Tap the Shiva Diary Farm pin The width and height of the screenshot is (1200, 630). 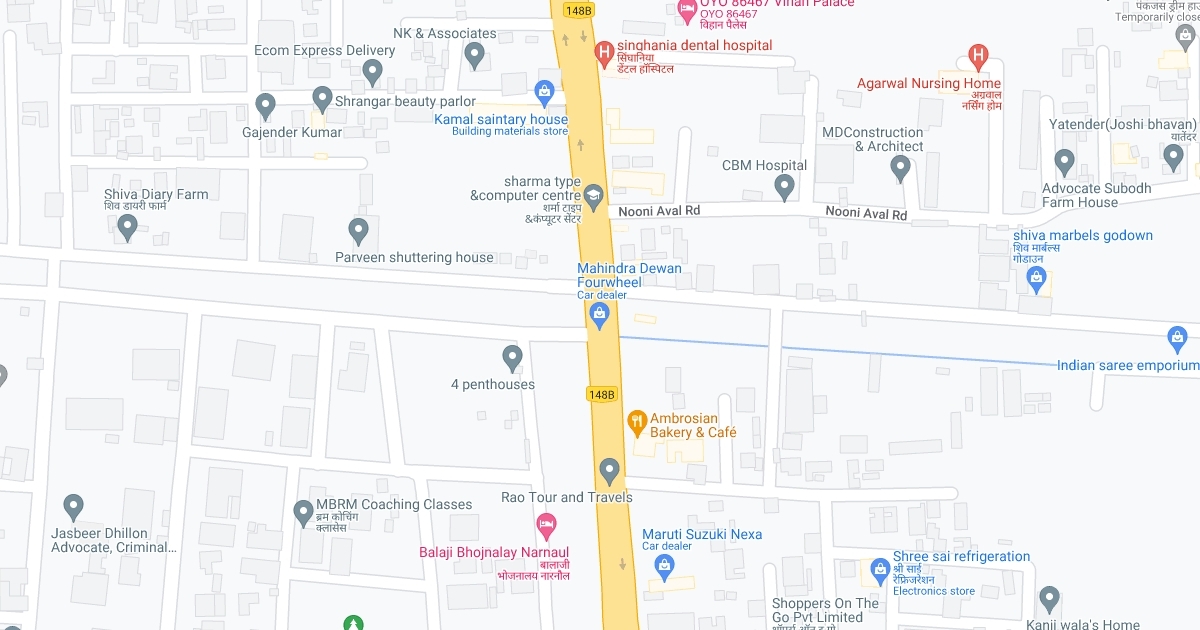point(127,227)
